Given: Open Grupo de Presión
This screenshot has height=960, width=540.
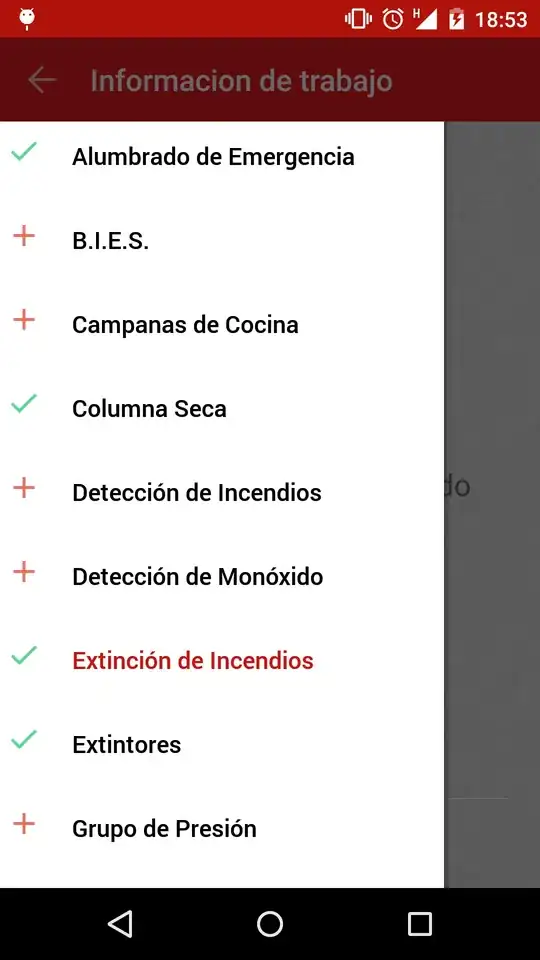Looking at the screenshot, I should (x=222, y=828).
